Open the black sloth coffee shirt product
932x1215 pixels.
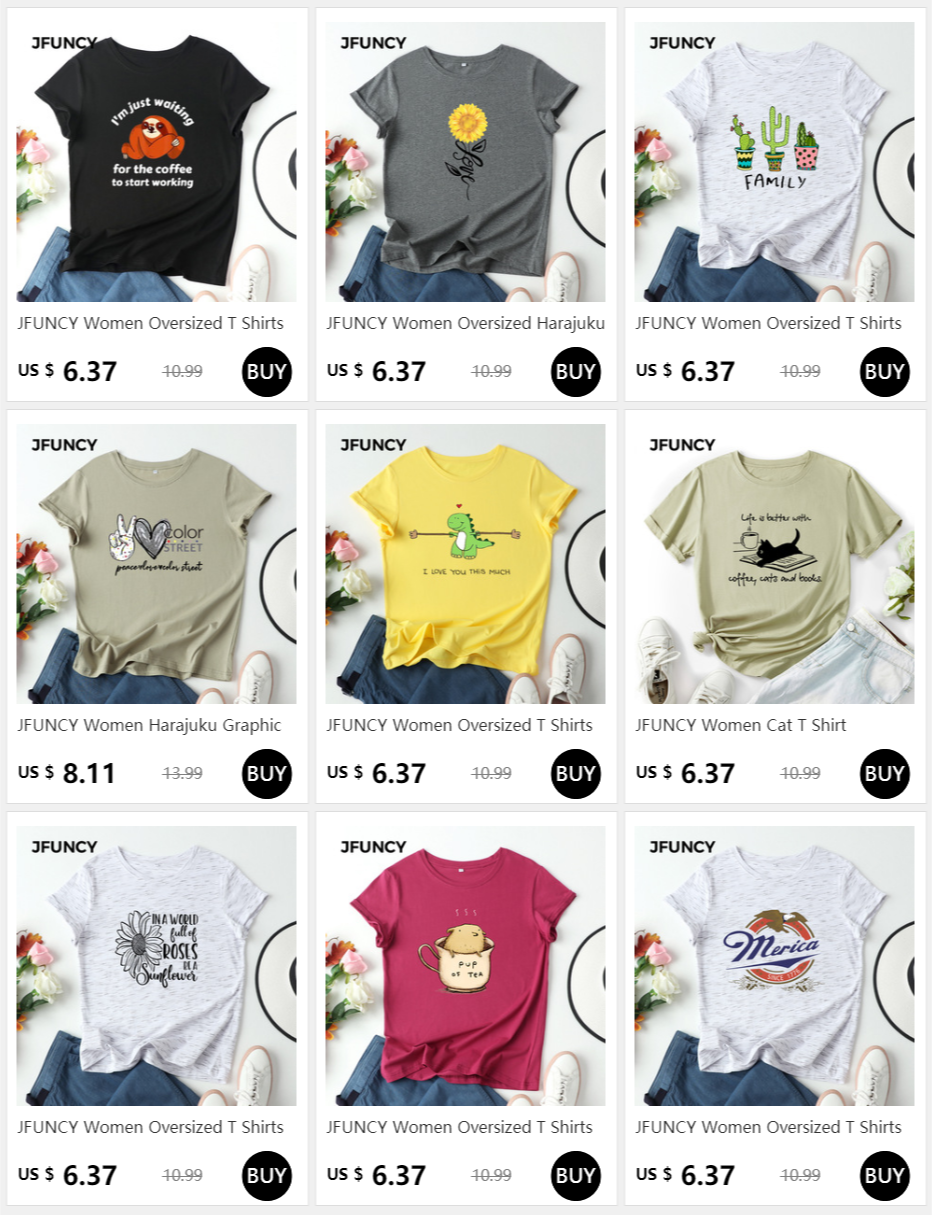click(156, 162)
